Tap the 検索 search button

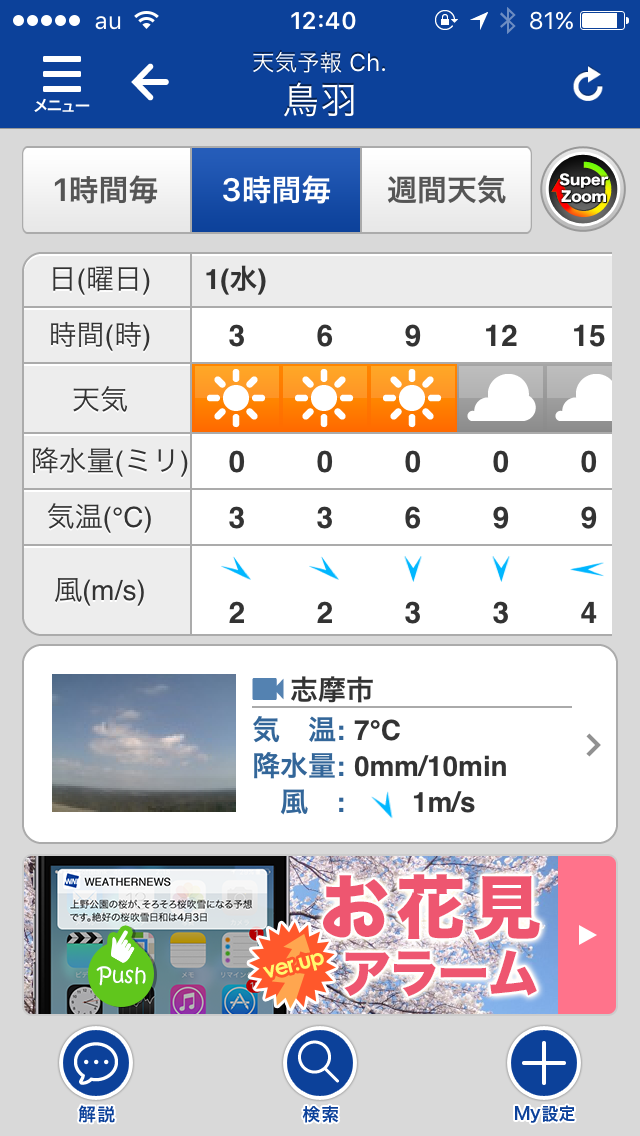tap(320, 1072)
